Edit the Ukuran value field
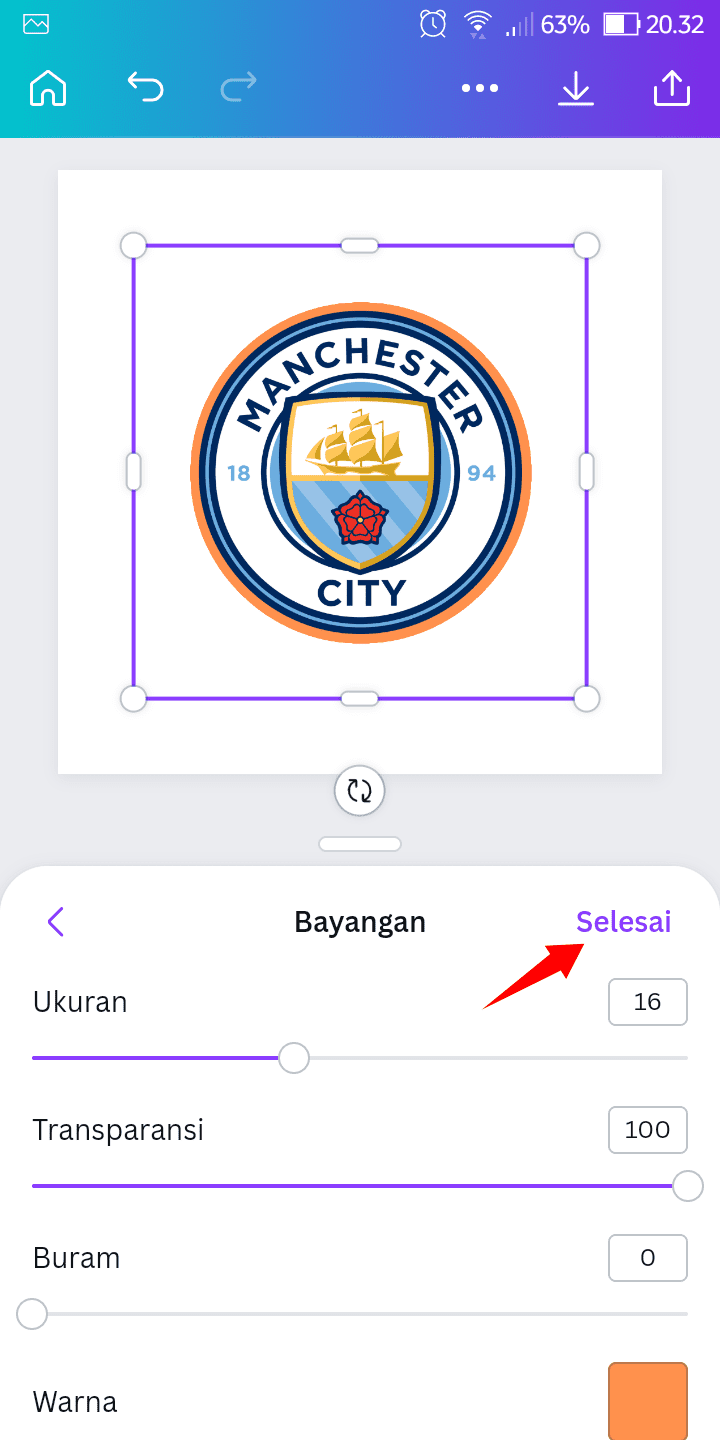 pos(648,1002)
